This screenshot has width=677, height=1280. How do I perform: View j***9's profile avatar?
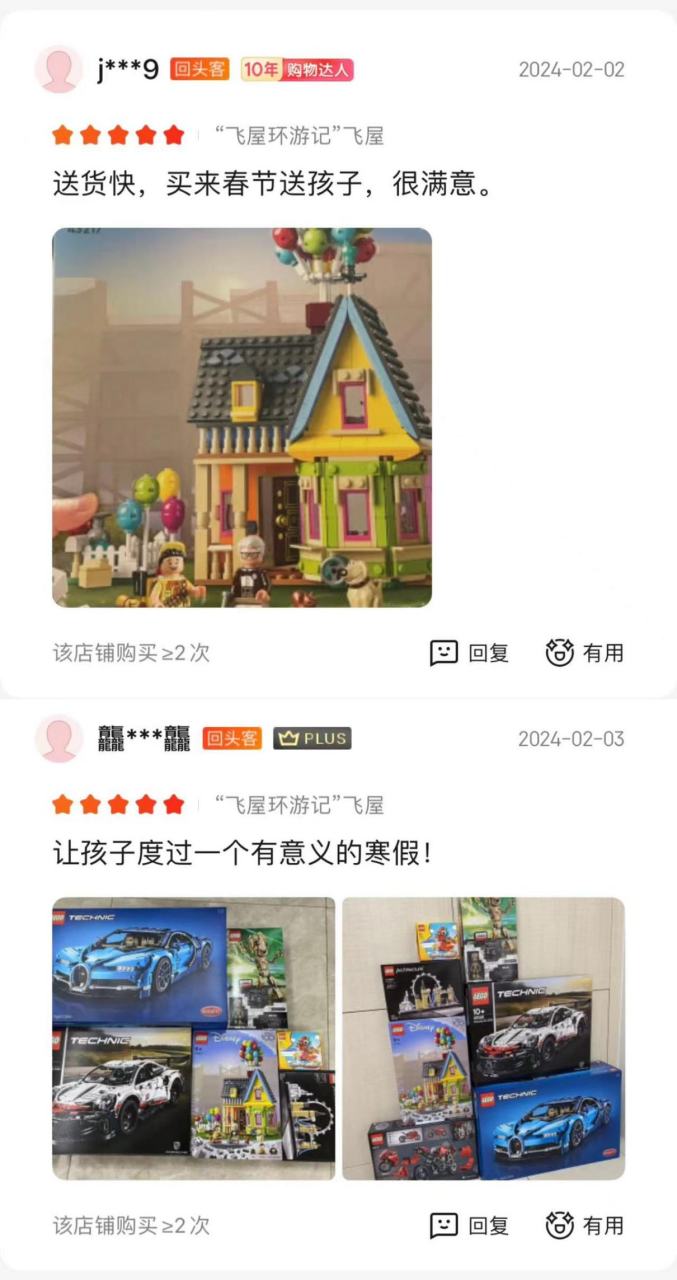[59, 69]
